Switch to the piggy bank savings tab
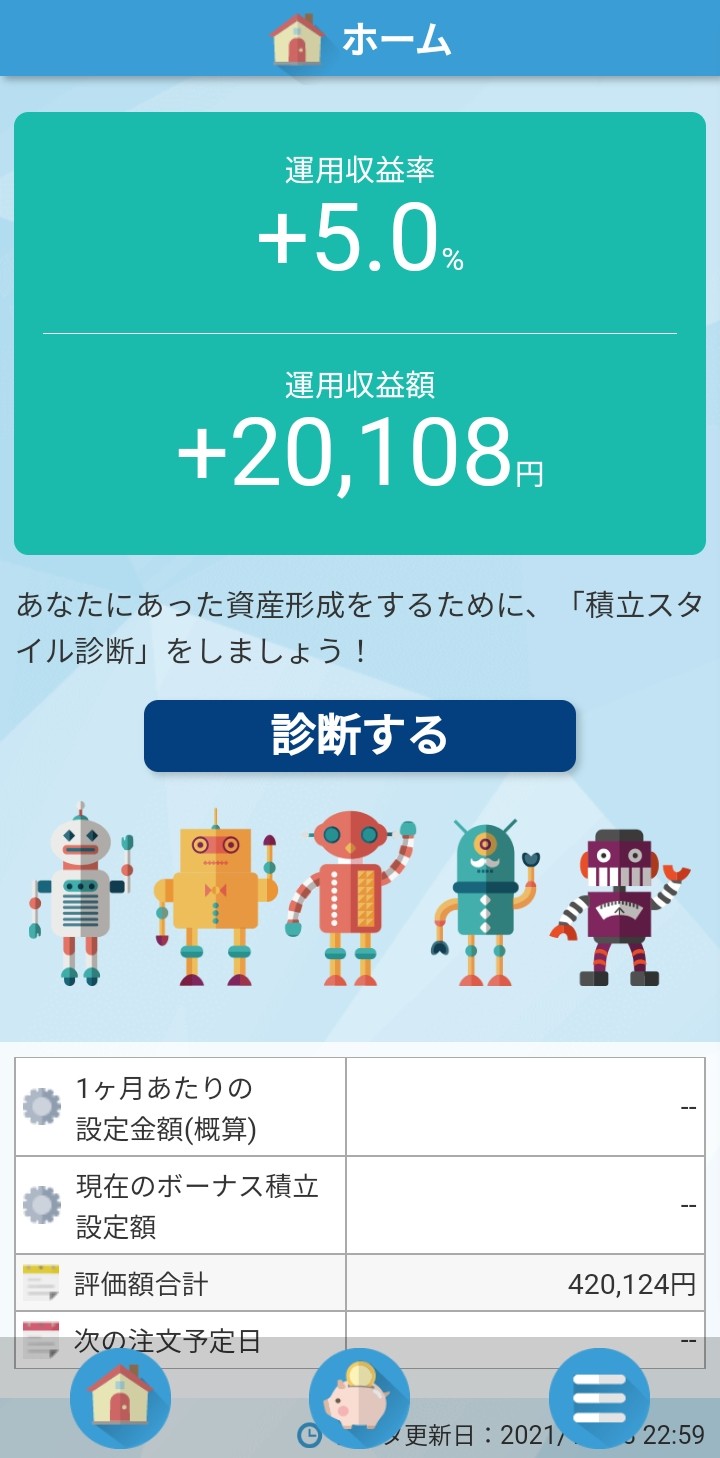 click(x=359, y=1398)
